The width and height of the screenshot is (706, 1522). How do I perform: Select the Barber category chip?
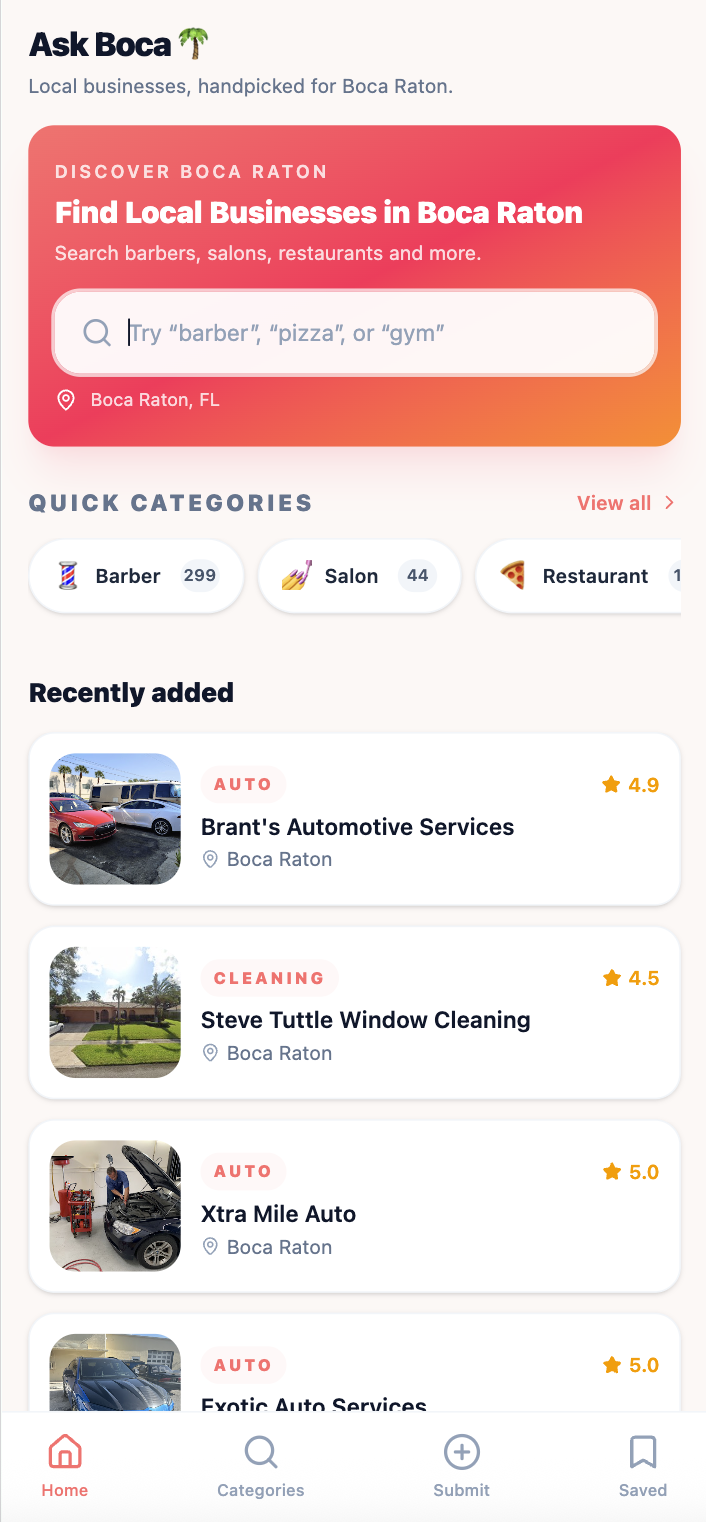coord(136,576)
